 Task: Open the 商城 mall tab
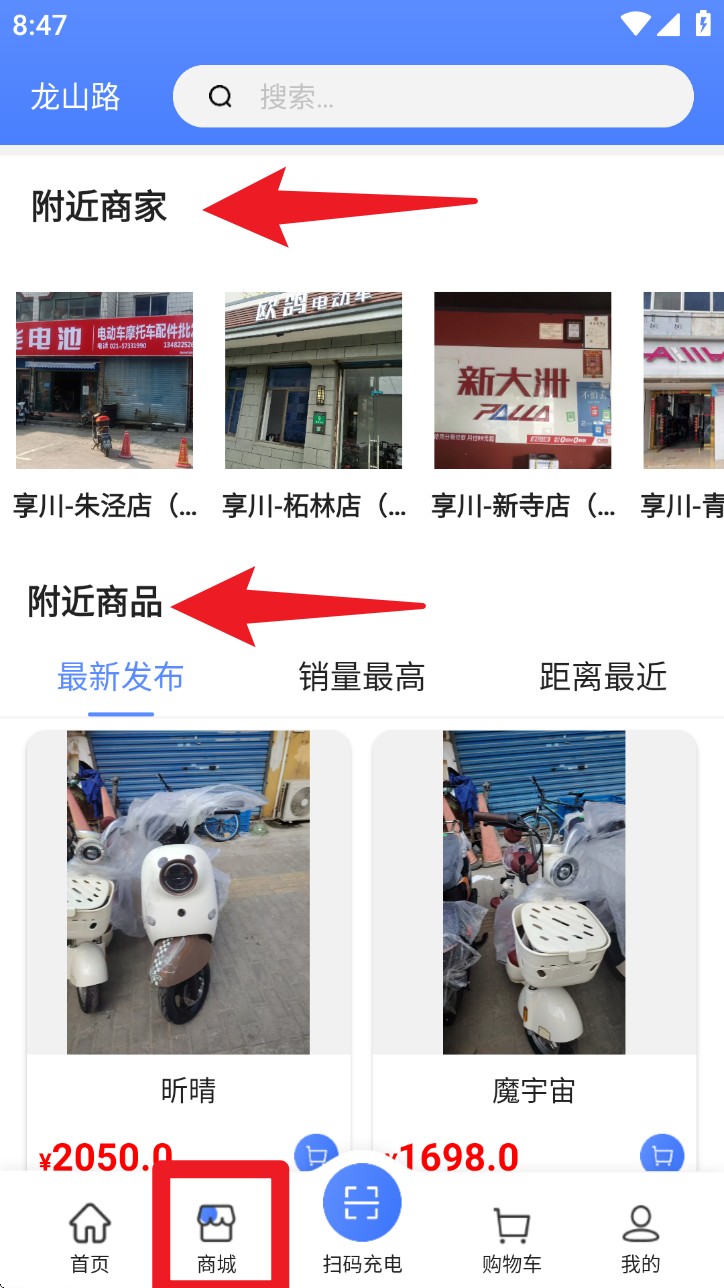coord(216,1238)
